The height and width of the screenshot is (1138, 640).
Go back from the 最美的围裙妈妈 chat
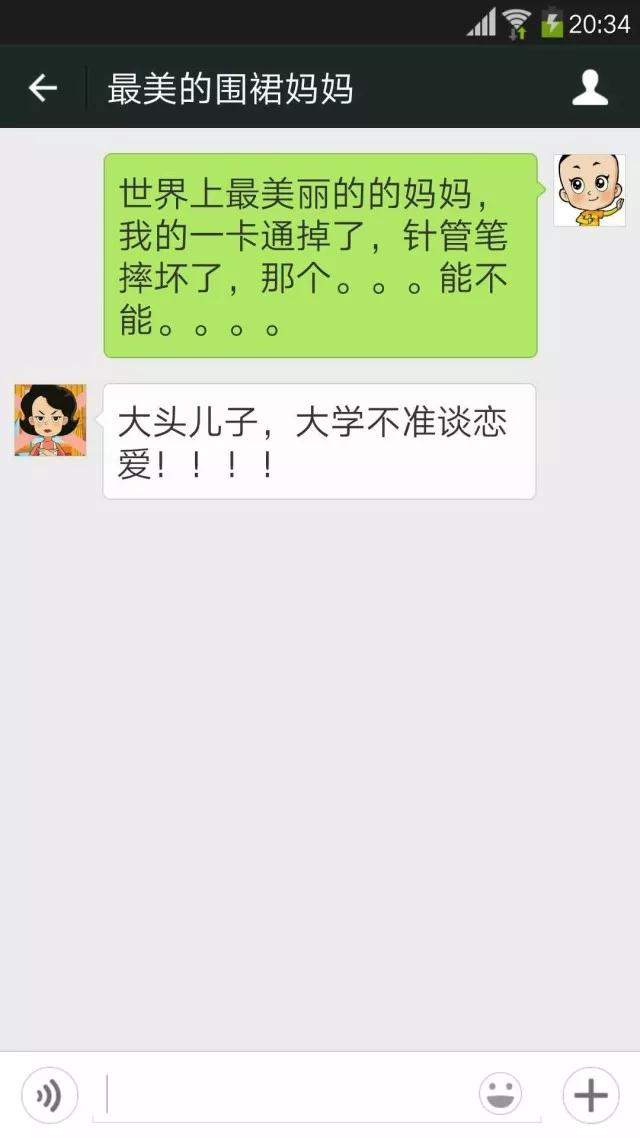tap(42, 88)
